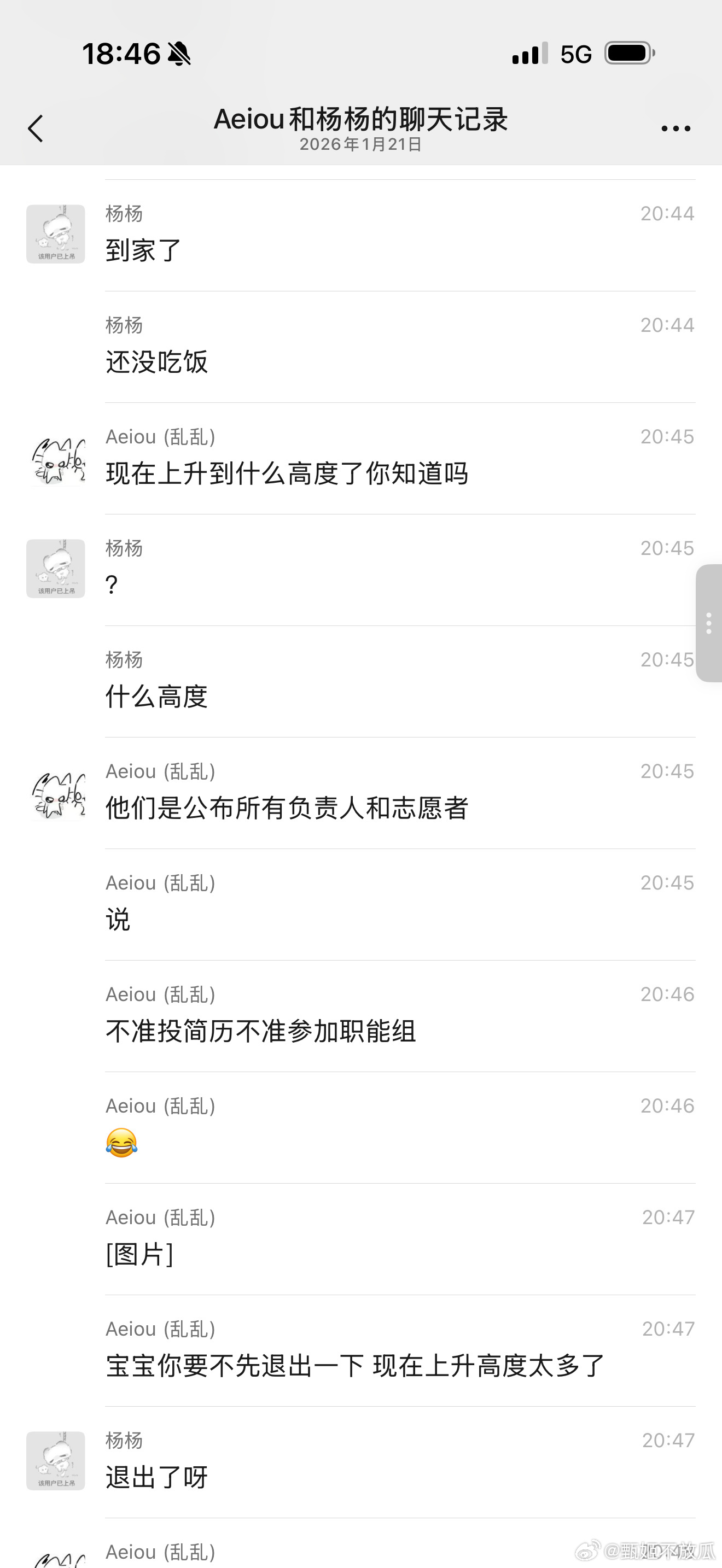722x1568 pixels.
Task: Tap the 20:47 timestamp beside 退出了呀
Action: pos(667,1440)
